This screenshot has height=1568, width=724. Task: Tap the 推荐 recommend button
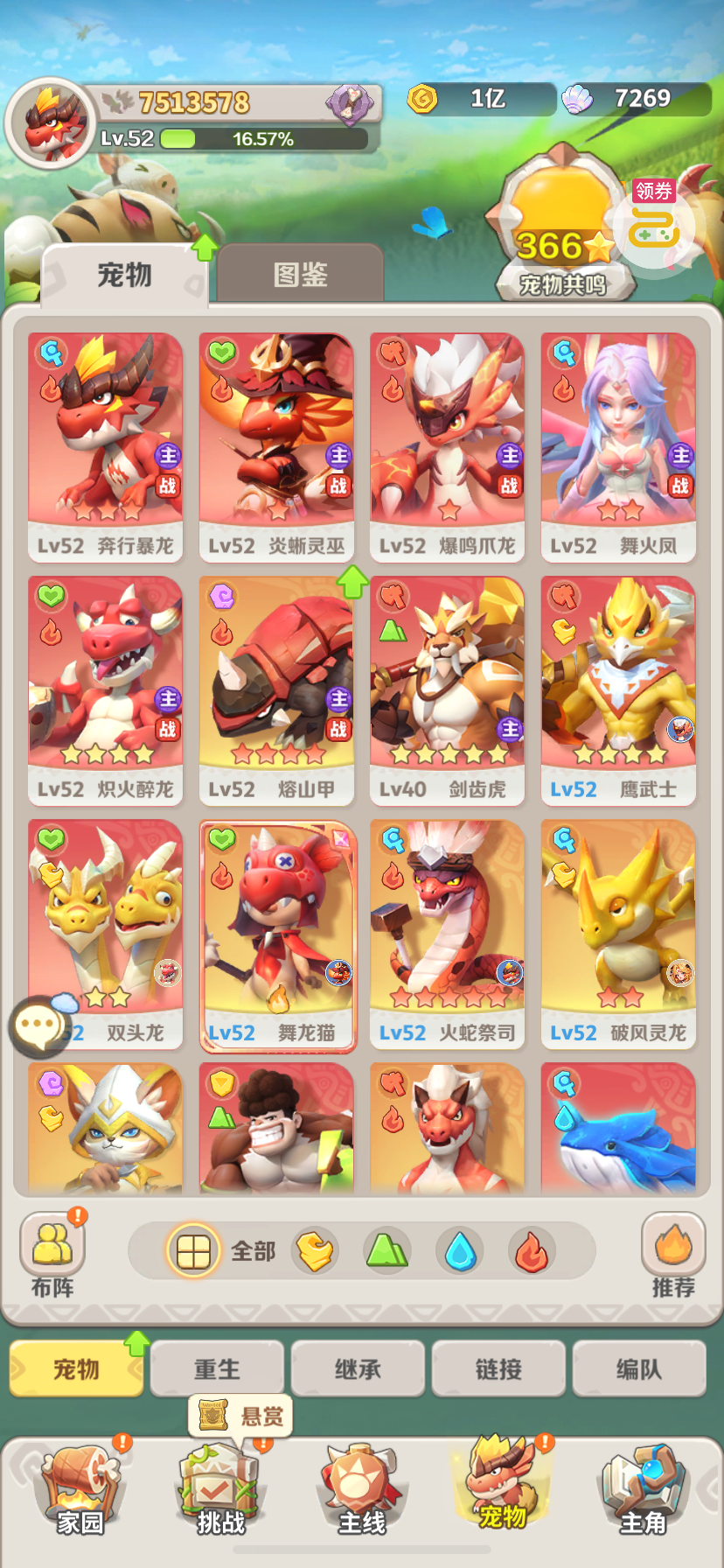point(672,1253)
